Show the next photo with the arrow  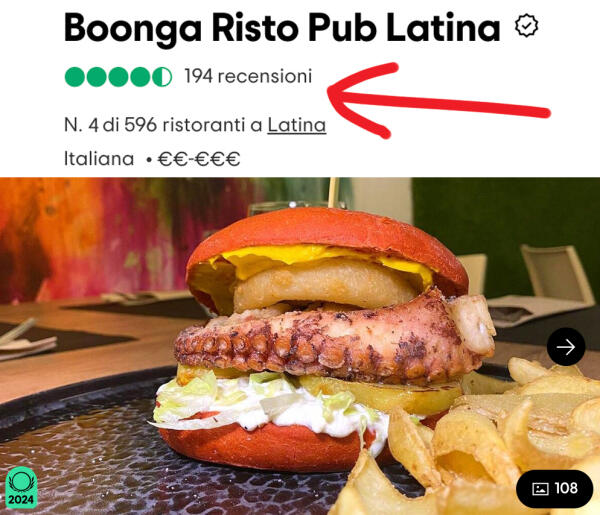(566, 347)
